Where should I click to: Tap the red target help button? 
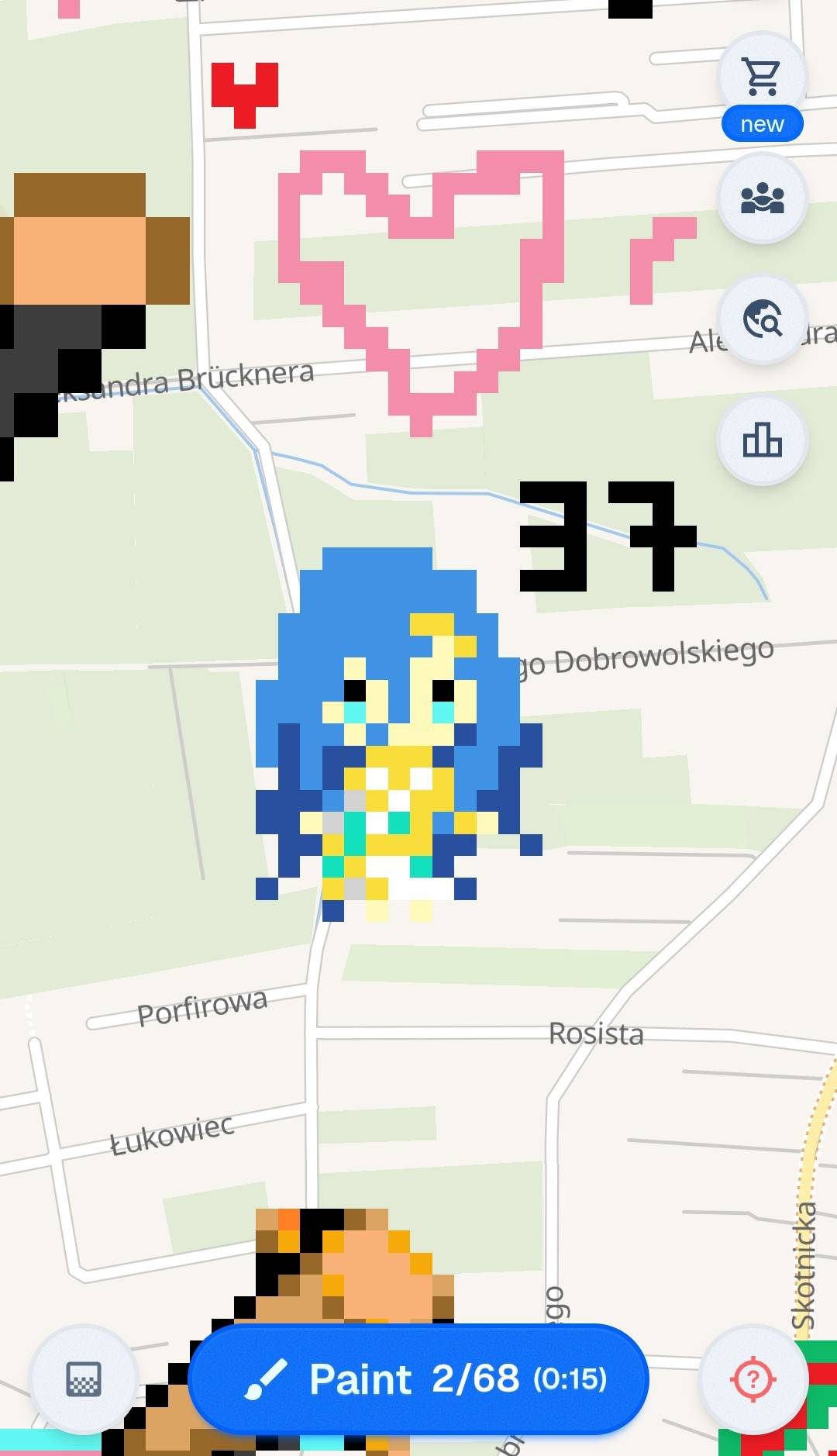click(x=753, y=1379)
